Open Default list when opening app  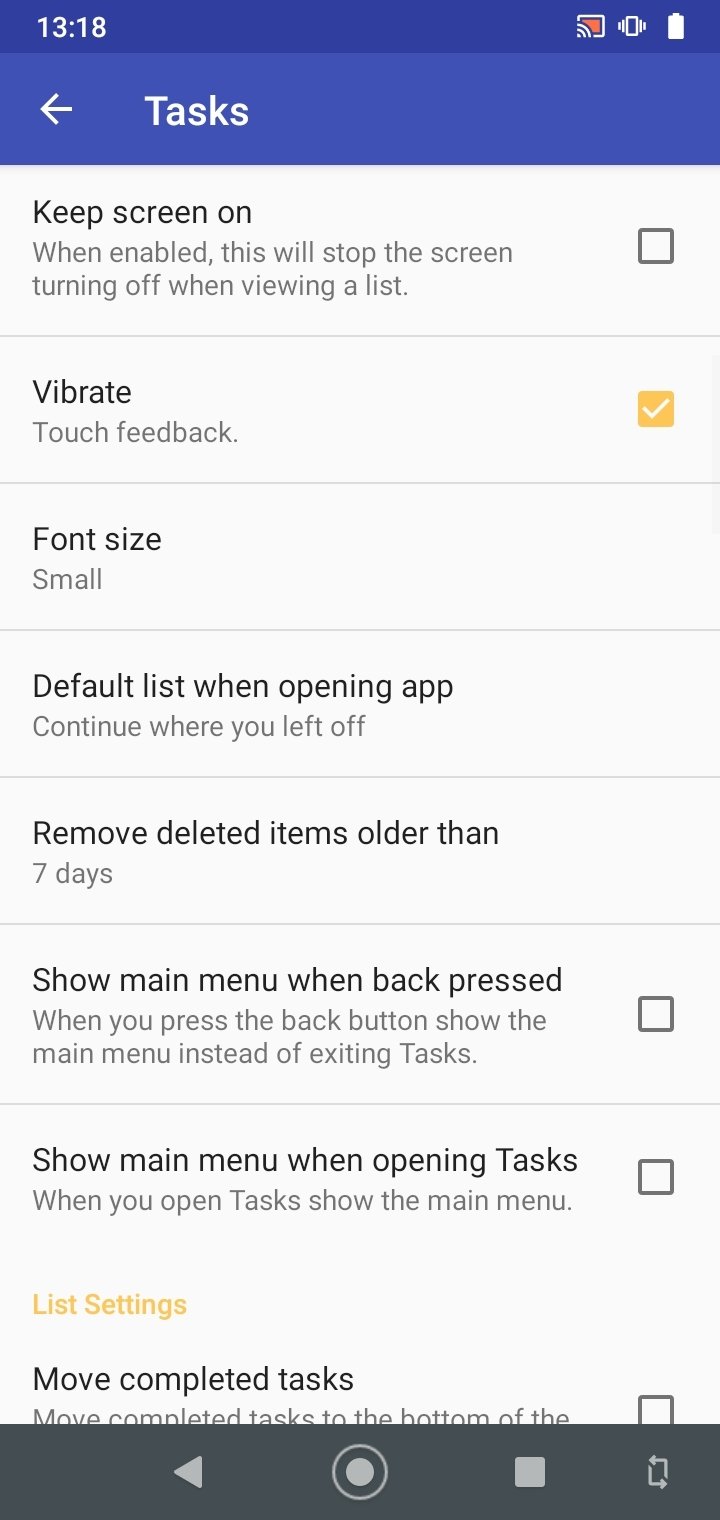tap(360, 704)
